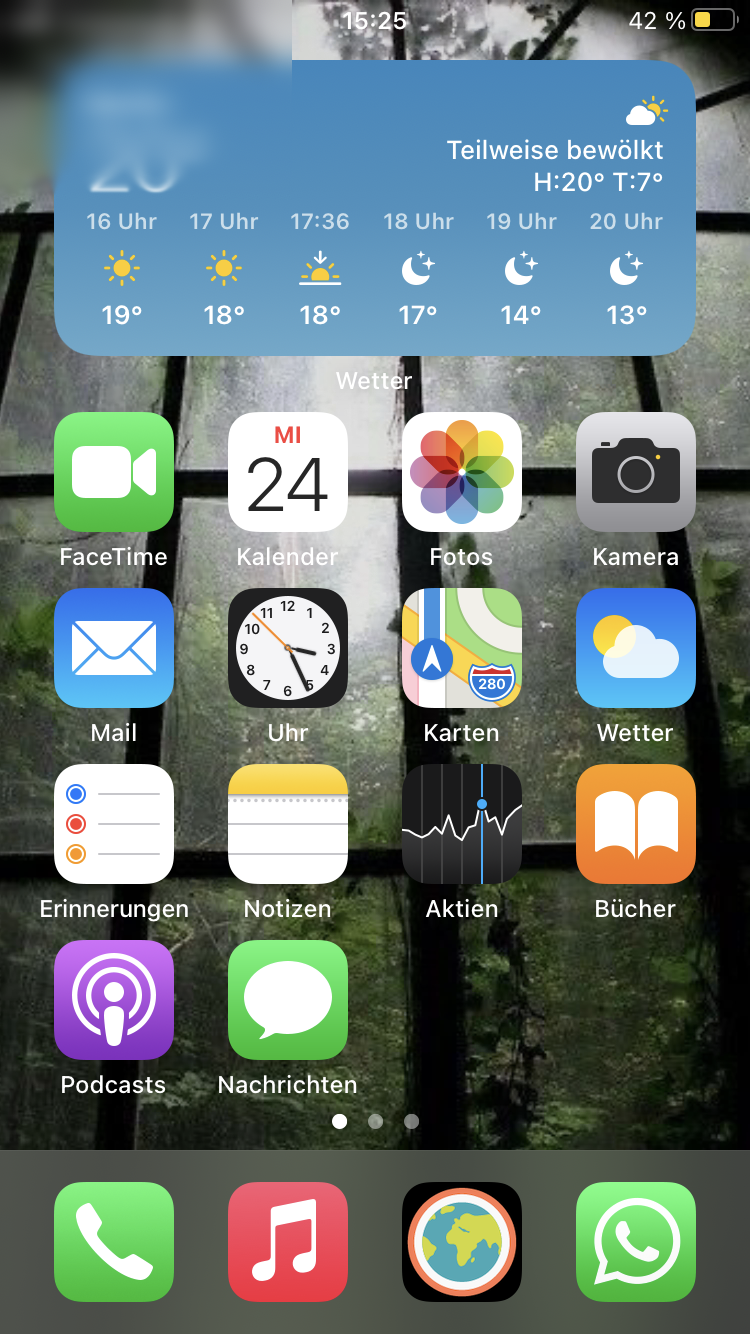
Task: Launch the Notizen app
Action: pyautogui.click(x=288, y=824)
